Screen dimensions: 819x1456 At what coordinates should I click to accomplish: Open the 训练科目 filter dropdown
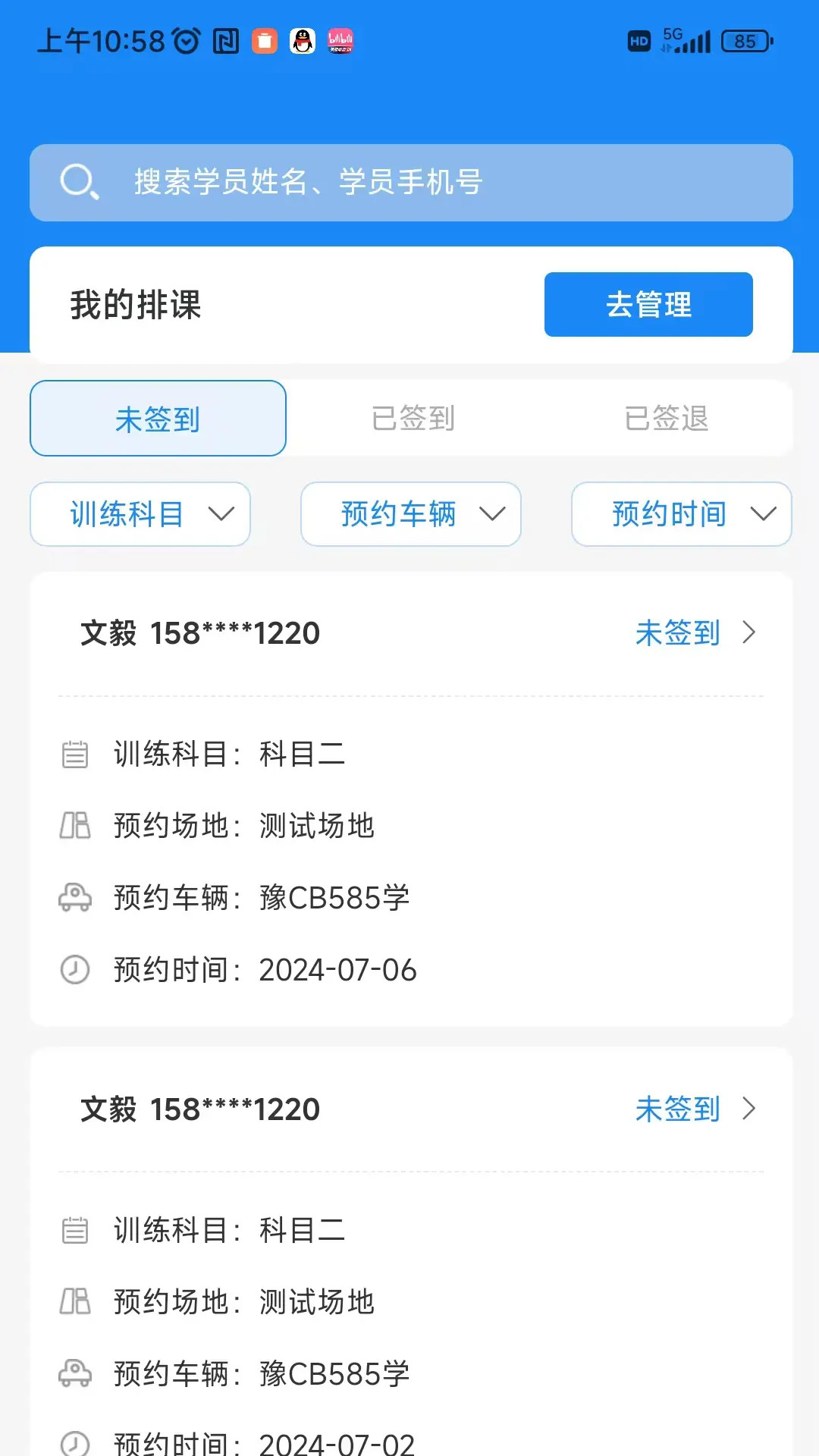pyautogui.click(x=140, y=514)
